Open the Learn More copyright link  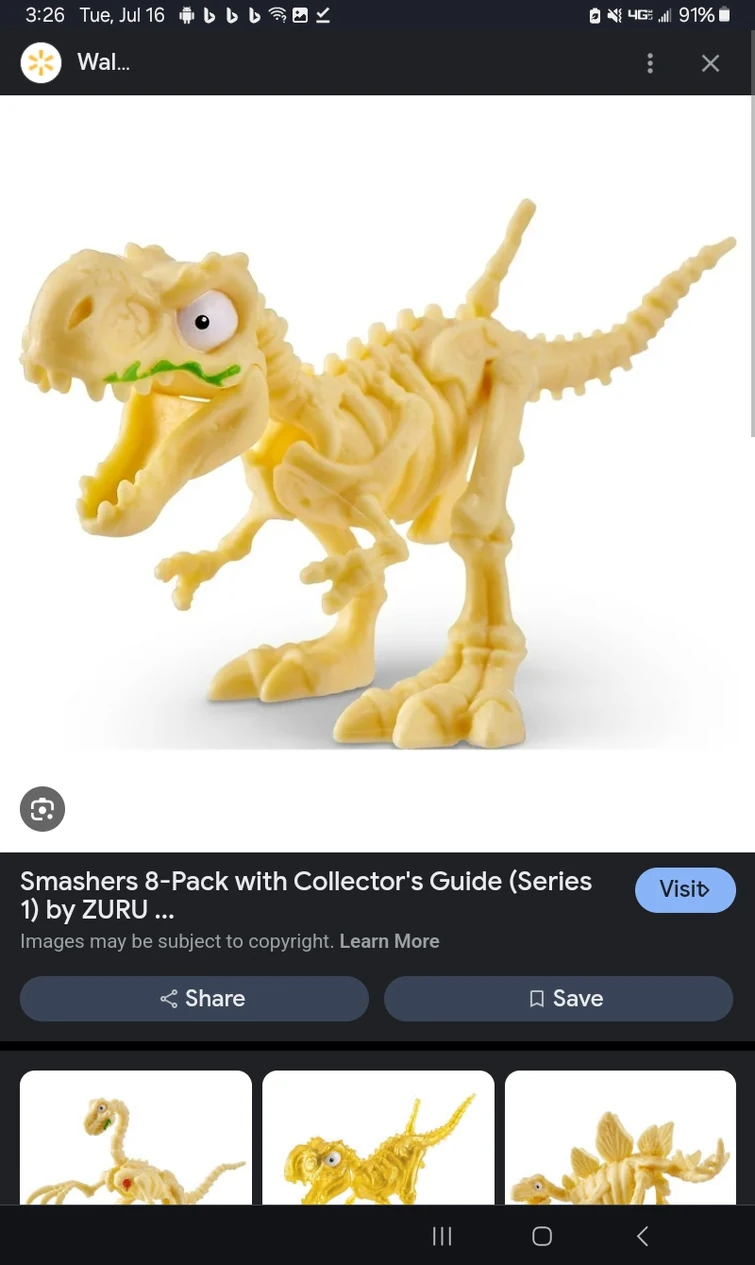pos(389,941)
